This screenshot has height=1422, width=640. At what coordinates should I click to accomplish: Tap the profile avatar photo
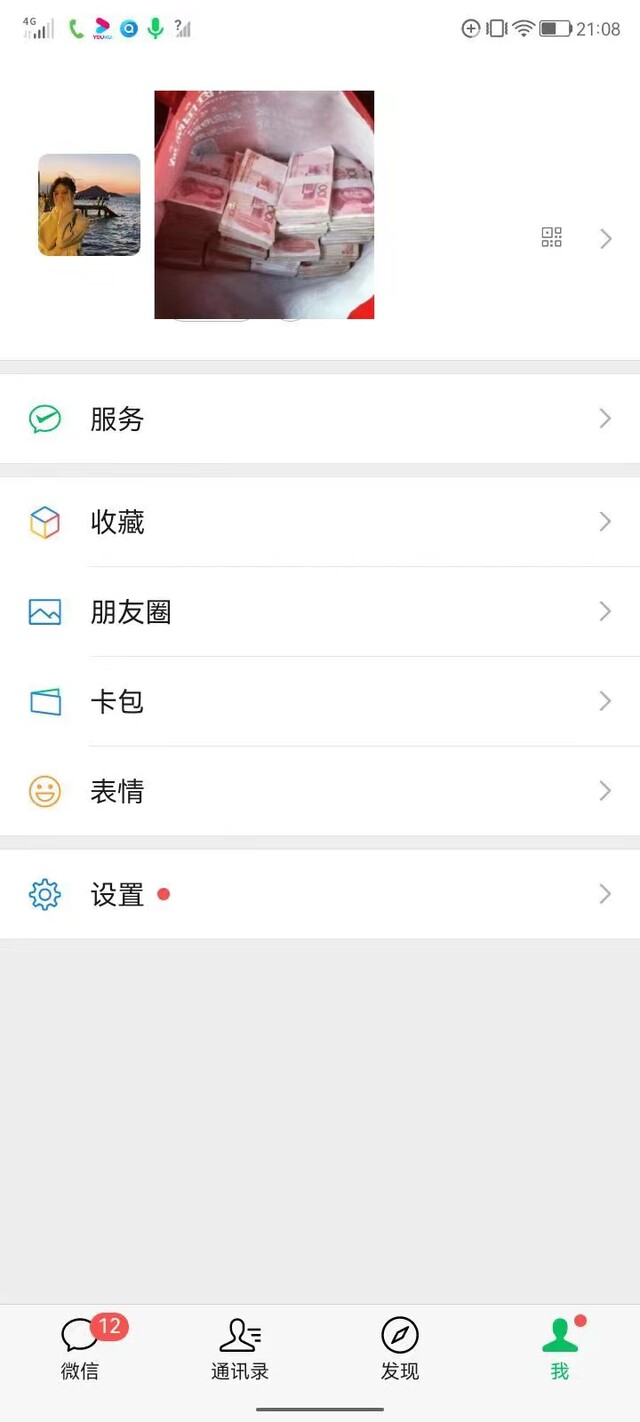click(89, 205)
